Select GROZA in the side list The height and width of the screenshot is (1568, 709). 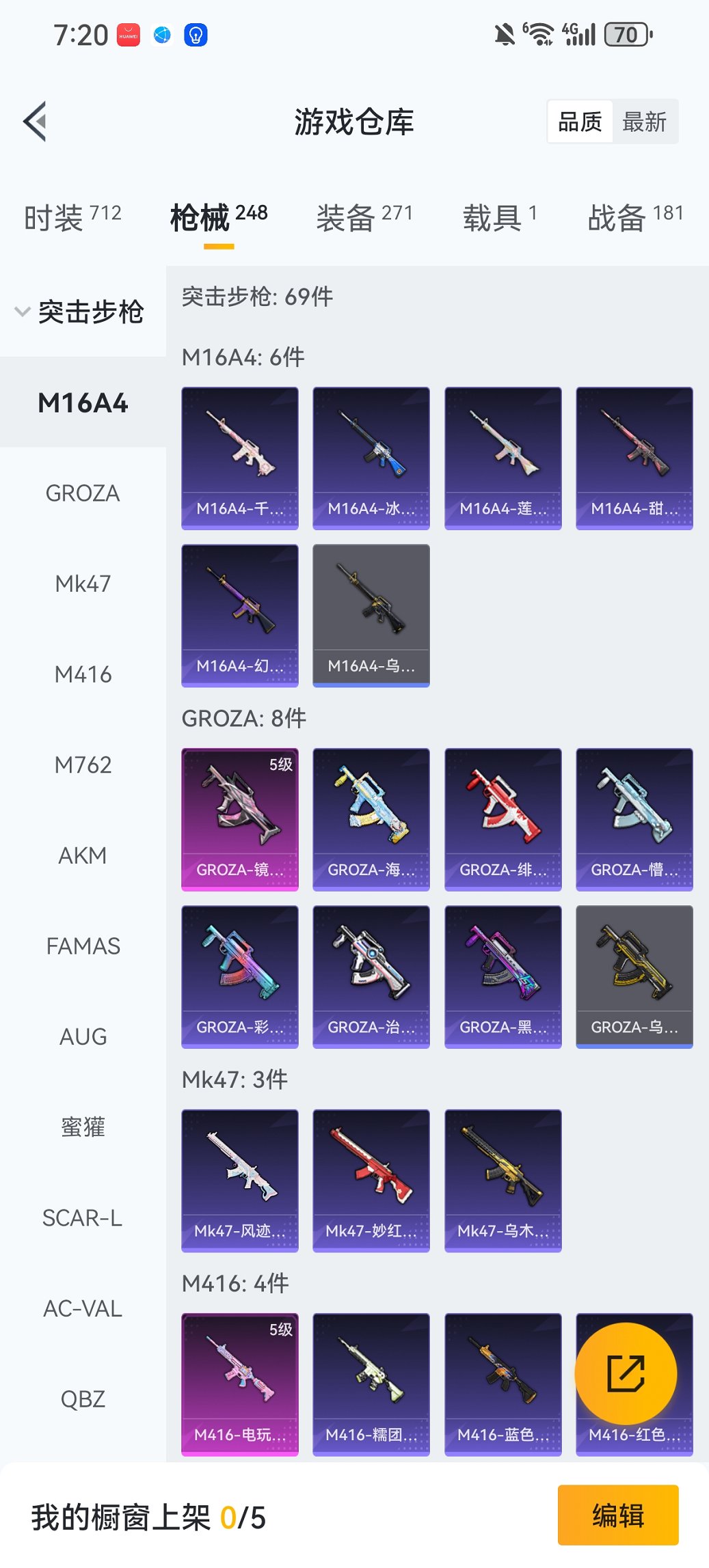pyautogui.click(x=83, y=493)
